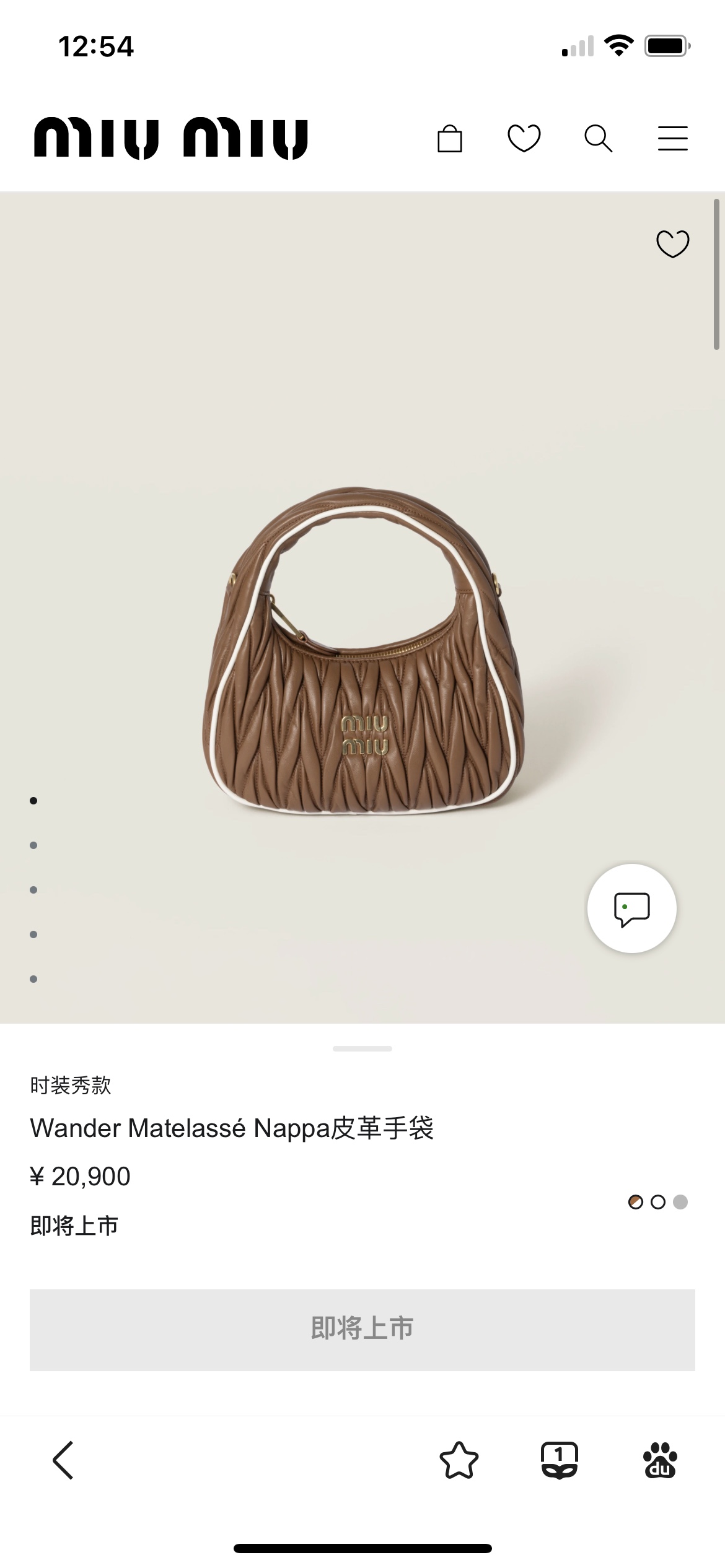Tap the Miu Miu logo
725x1568 pixels.
coord(171,137)
